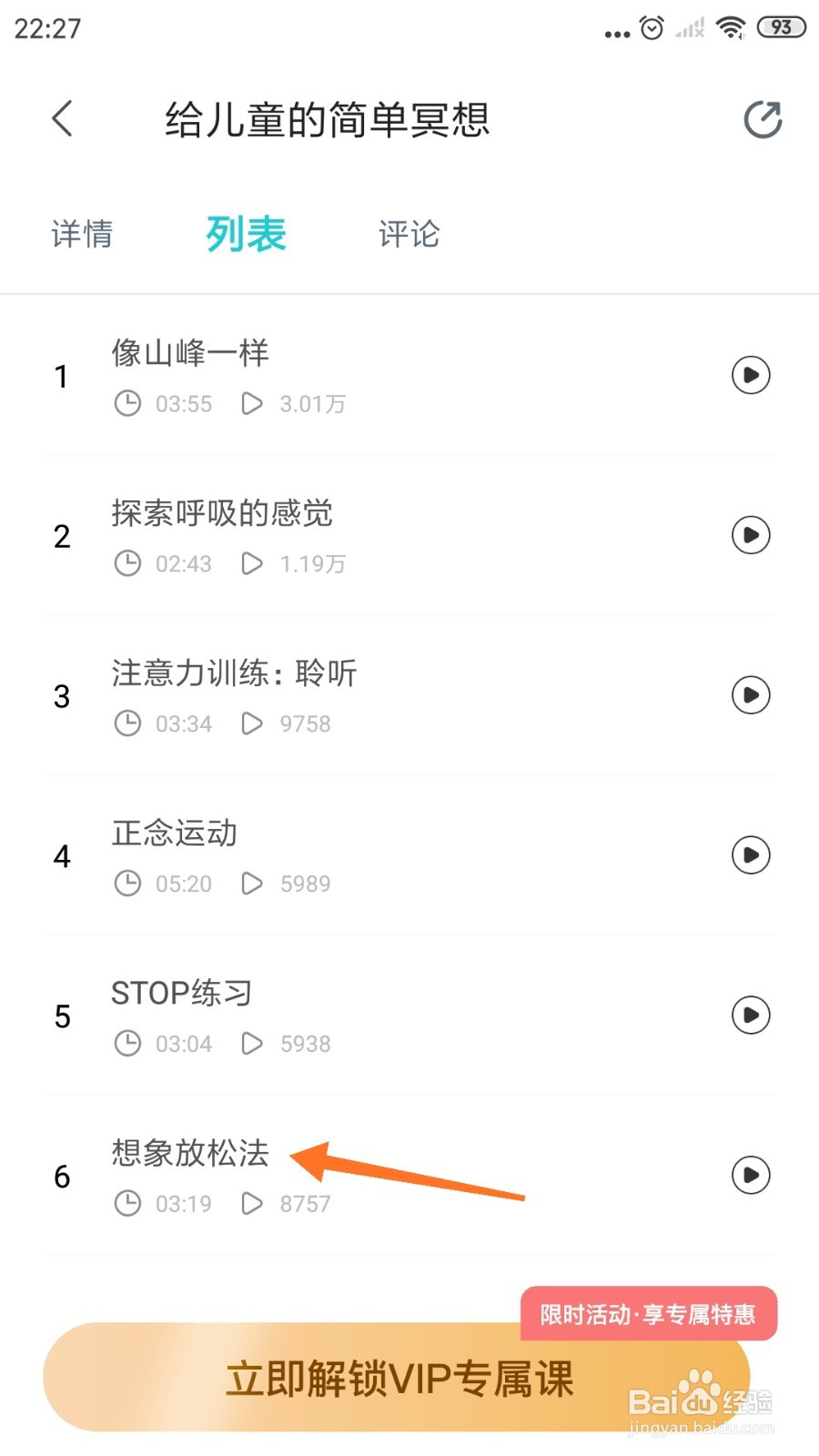
Task: Play the 想象放松法 track
Action: click(x=751, y=1175)
